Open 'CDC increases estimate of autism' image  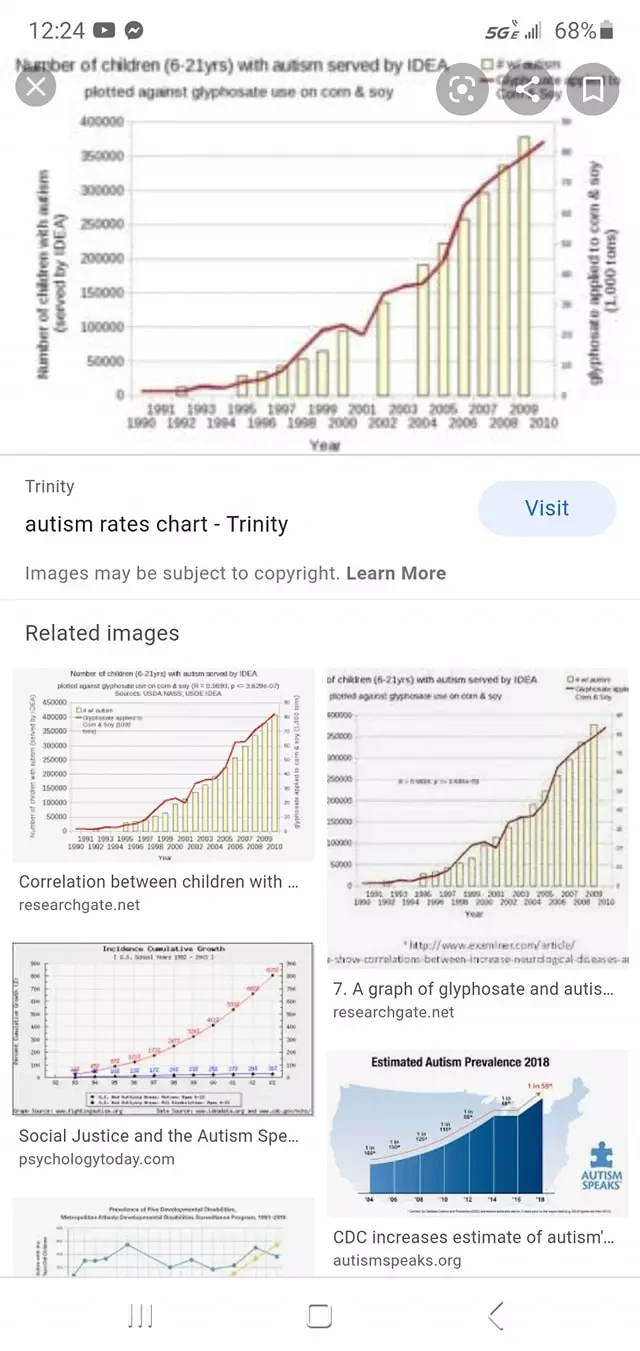click(478, 1135)
